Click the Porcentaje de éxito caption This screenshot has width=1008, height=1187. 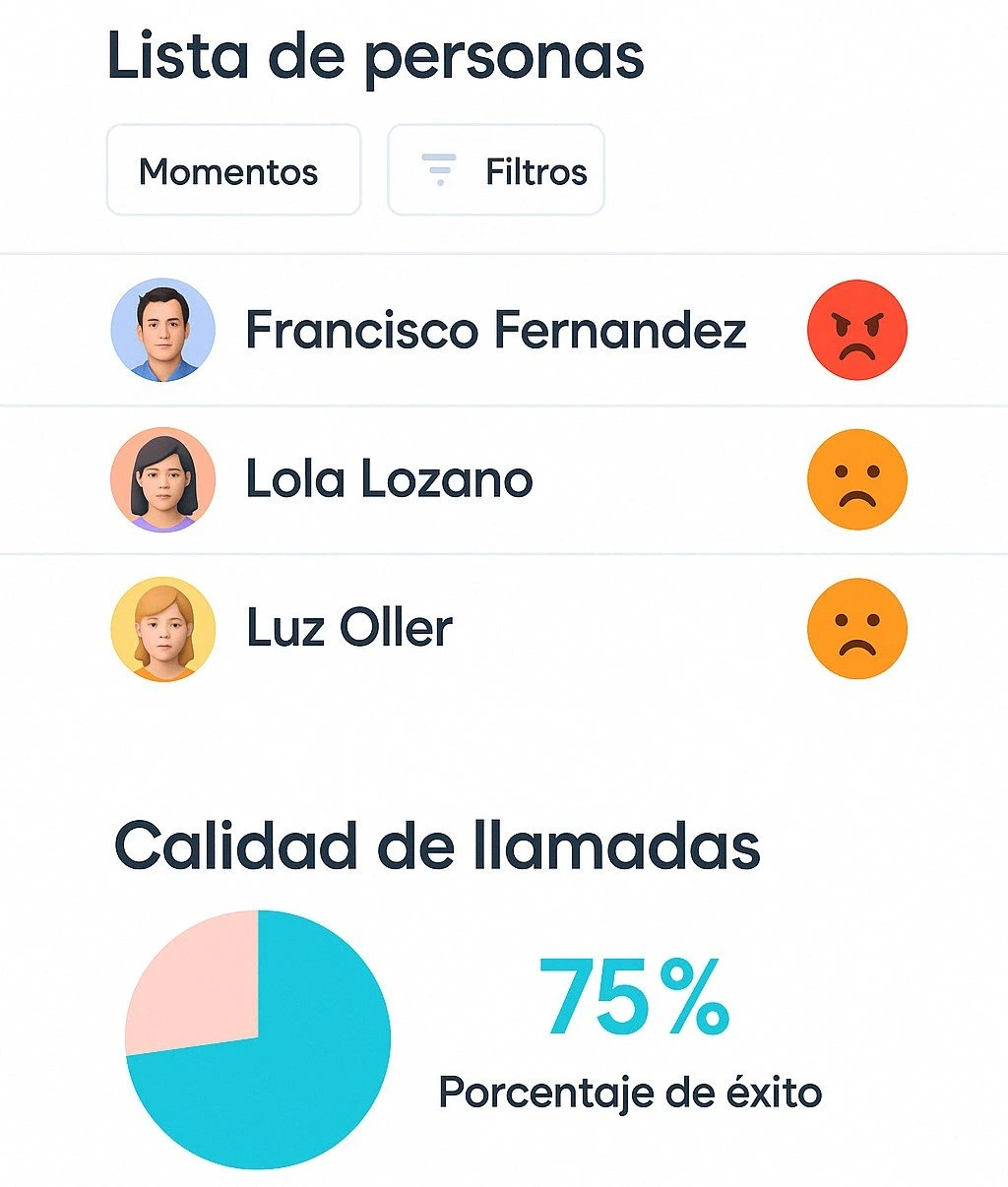631,1091
